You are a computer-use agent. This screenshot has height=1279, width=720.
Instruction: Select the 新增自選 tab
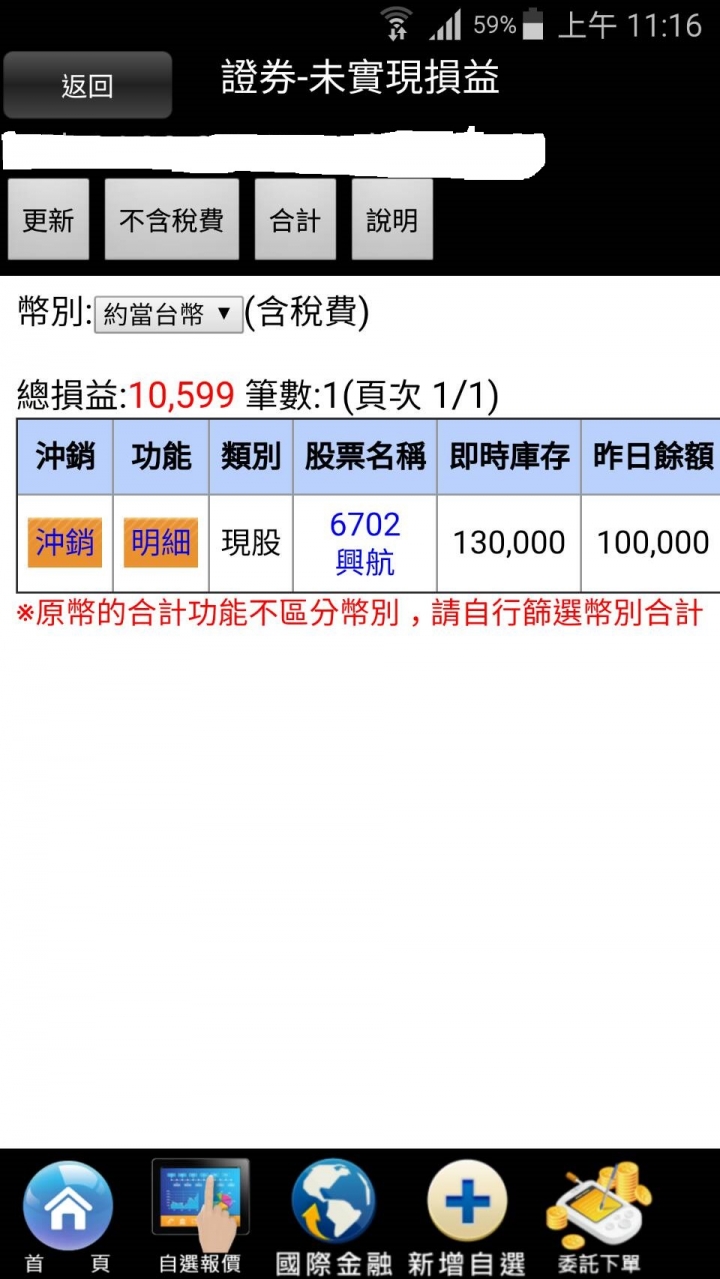coord(466,1215)
